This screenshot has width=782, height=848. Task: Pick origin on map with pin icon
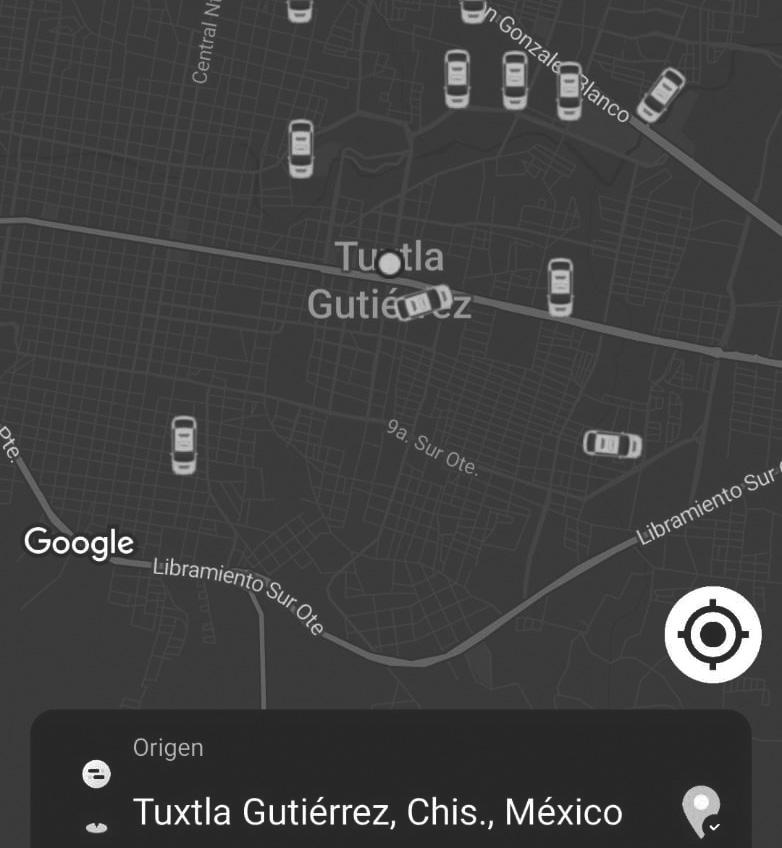pyautogui.click(x=700, y=811)
